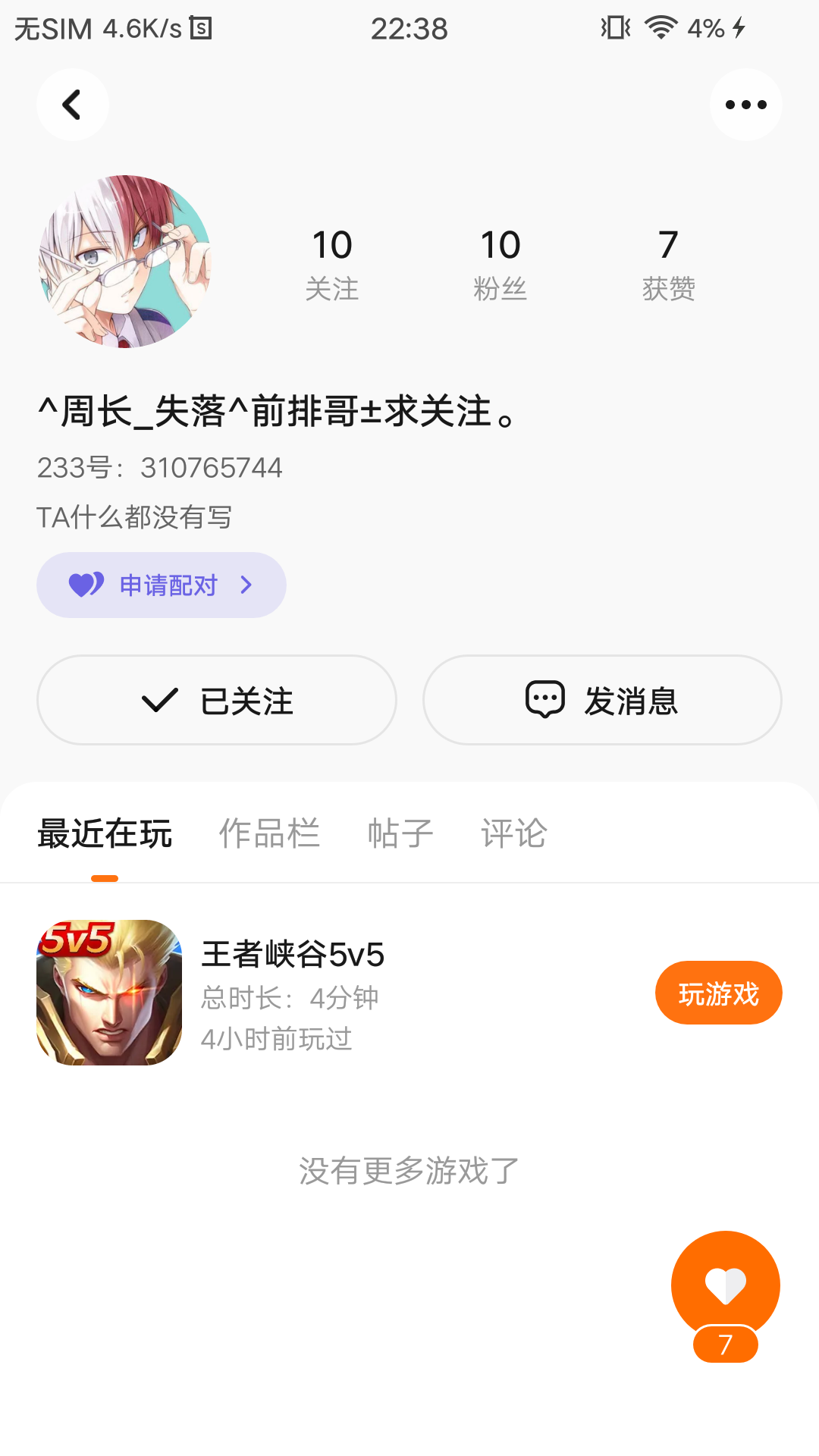Viewport: 819px width, 1456px height.
Task: Open the 王者峡谷5v5 game entry
Action: (293, 992)
